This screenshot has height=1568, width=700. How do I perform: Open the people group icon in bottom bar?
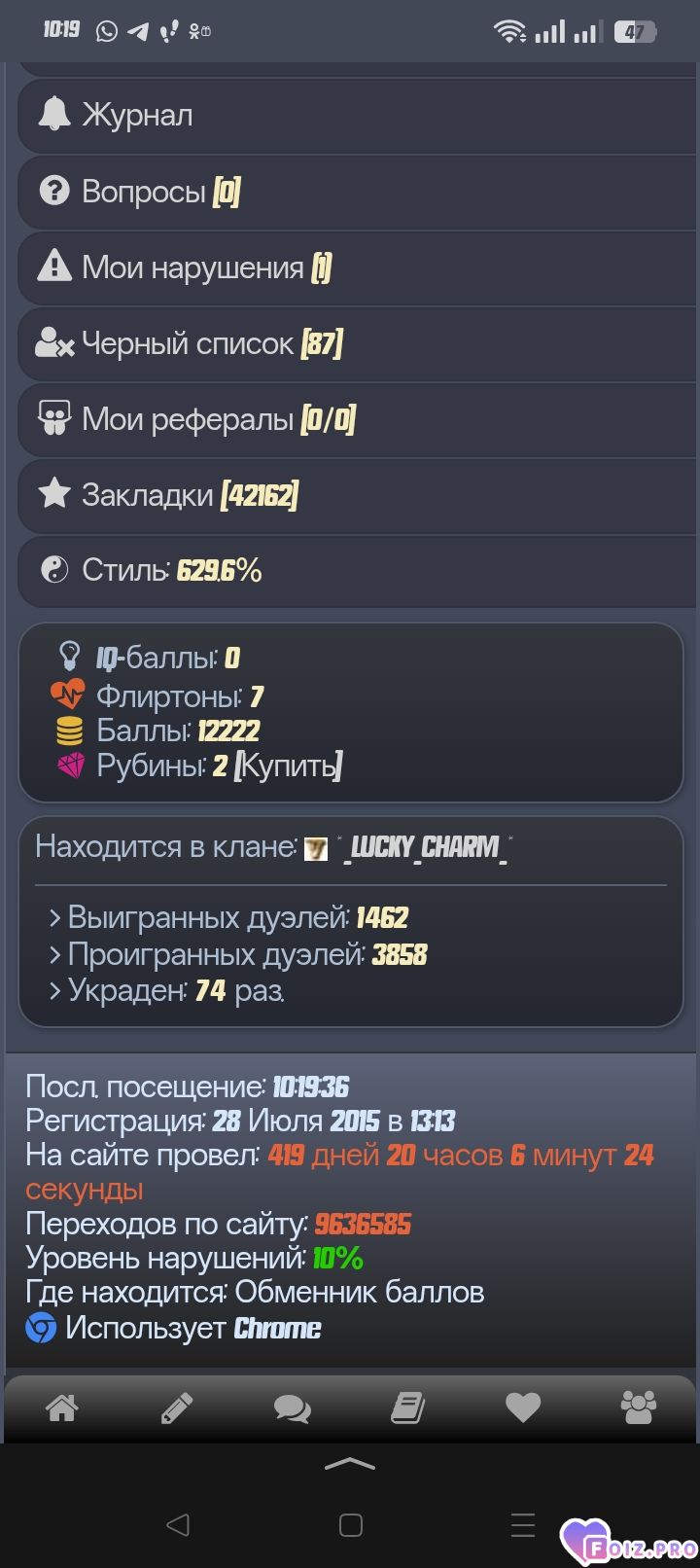click(x=639, y=1408)
